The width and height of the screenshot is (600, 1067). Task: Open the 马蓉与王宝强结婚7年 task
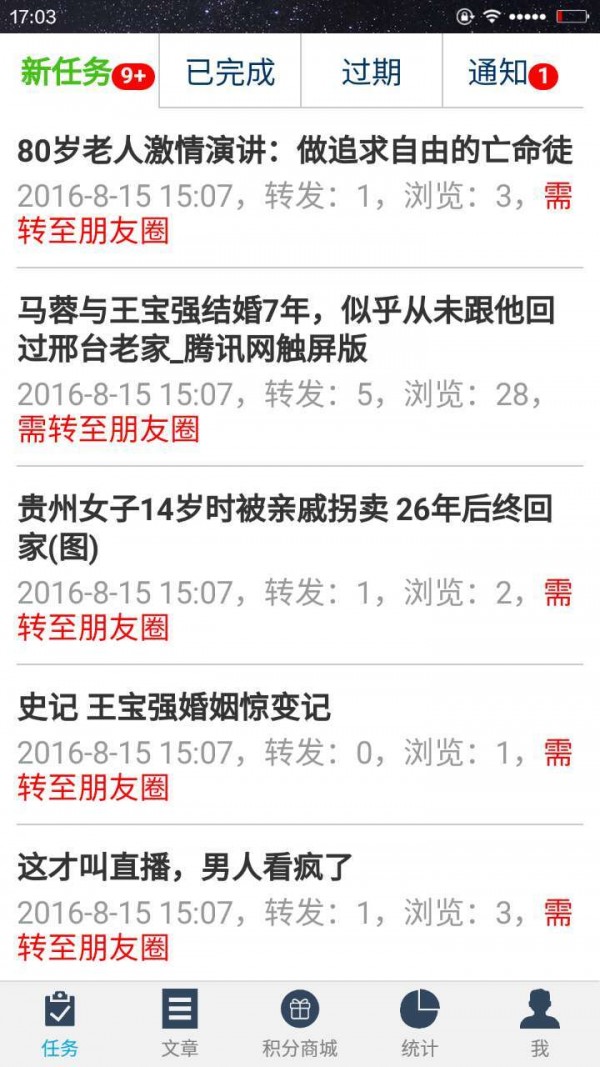coord(285,329)
